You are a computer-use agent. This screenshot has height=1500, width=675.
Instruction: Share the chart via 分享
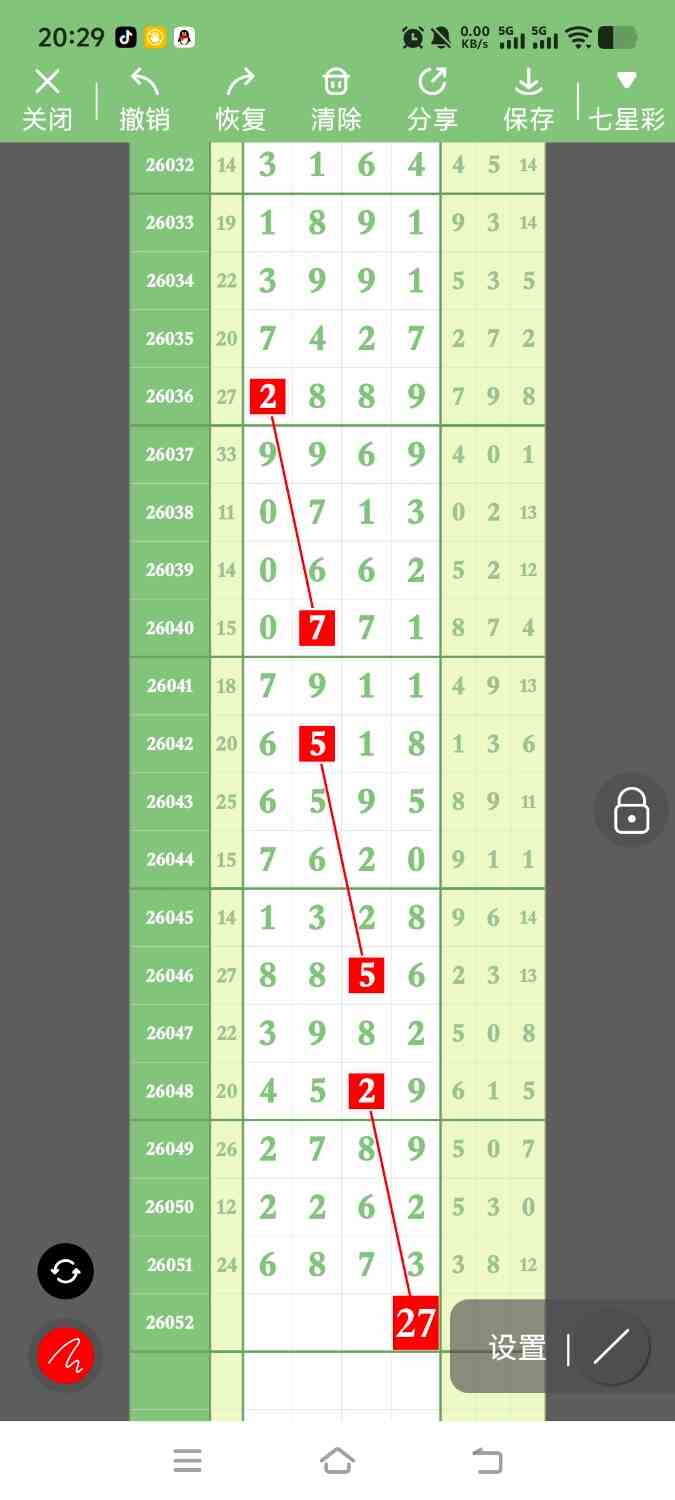[432, 100]
